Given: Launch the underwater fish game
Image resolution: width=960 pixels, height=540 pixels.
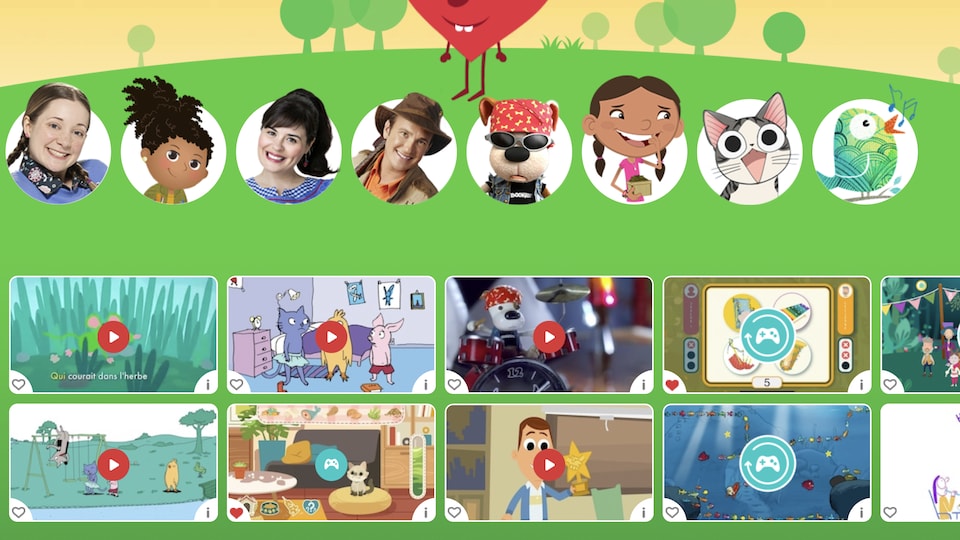Looking at the screenshot, I should point(767,464).
